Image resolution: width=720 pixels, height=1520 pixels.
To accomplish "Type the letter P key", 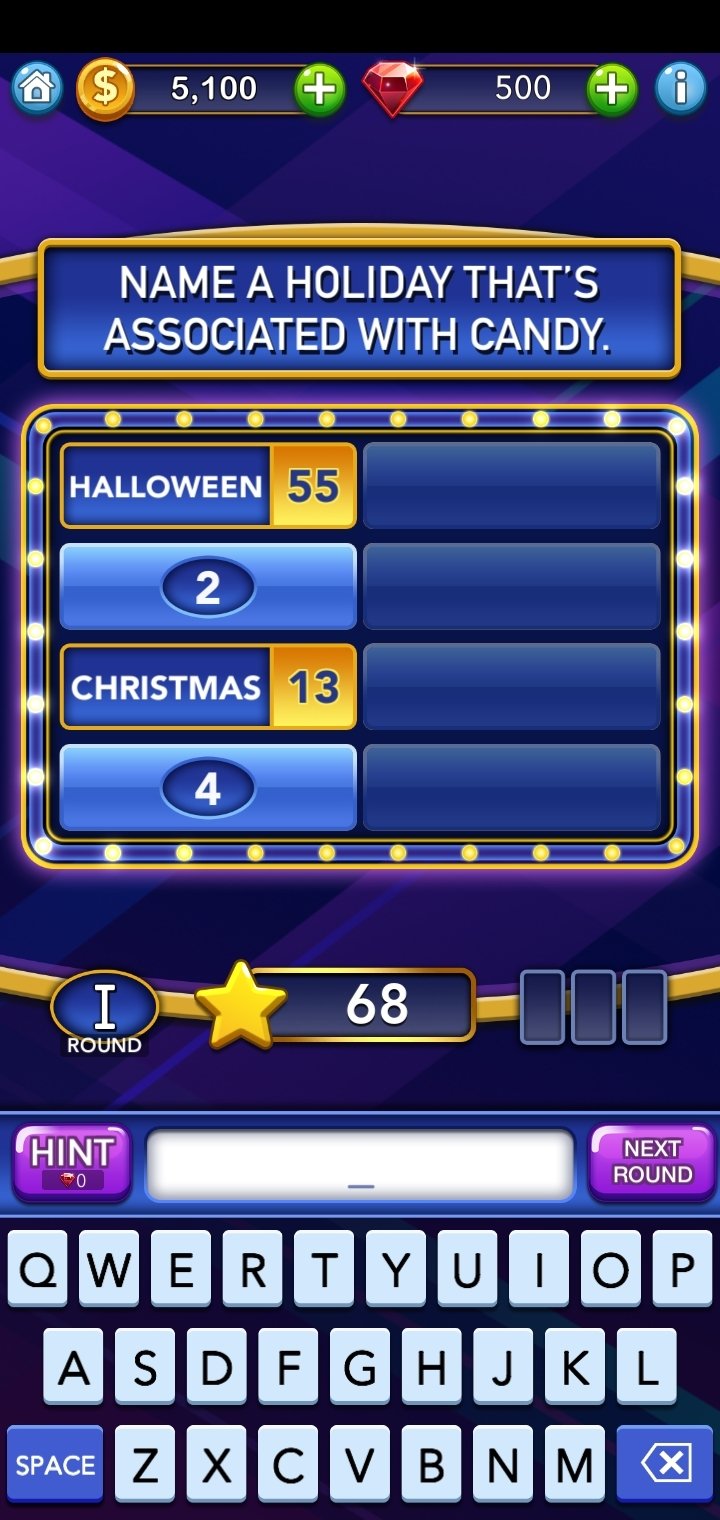I will [x=683, y=1270].
